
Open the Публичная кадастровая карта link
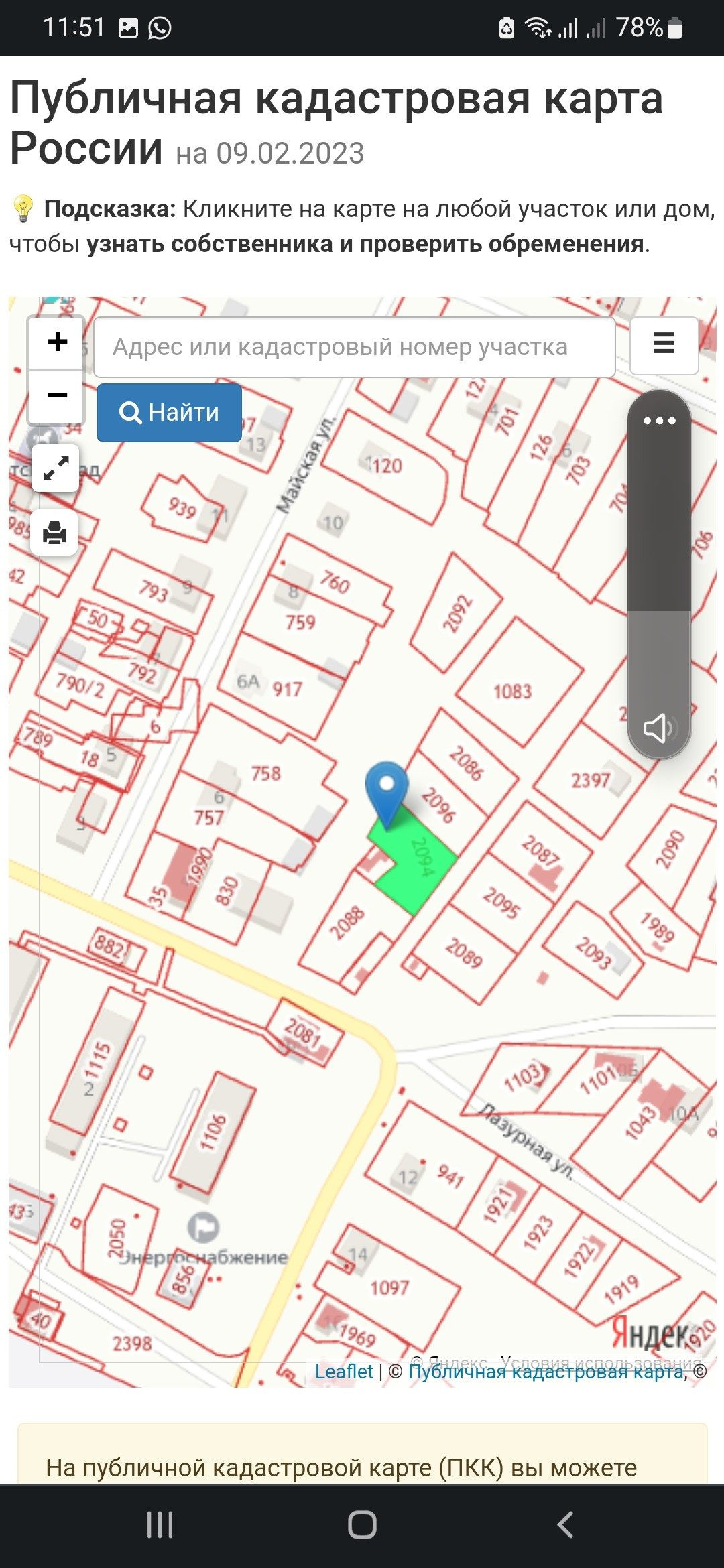coord(546,1372)
